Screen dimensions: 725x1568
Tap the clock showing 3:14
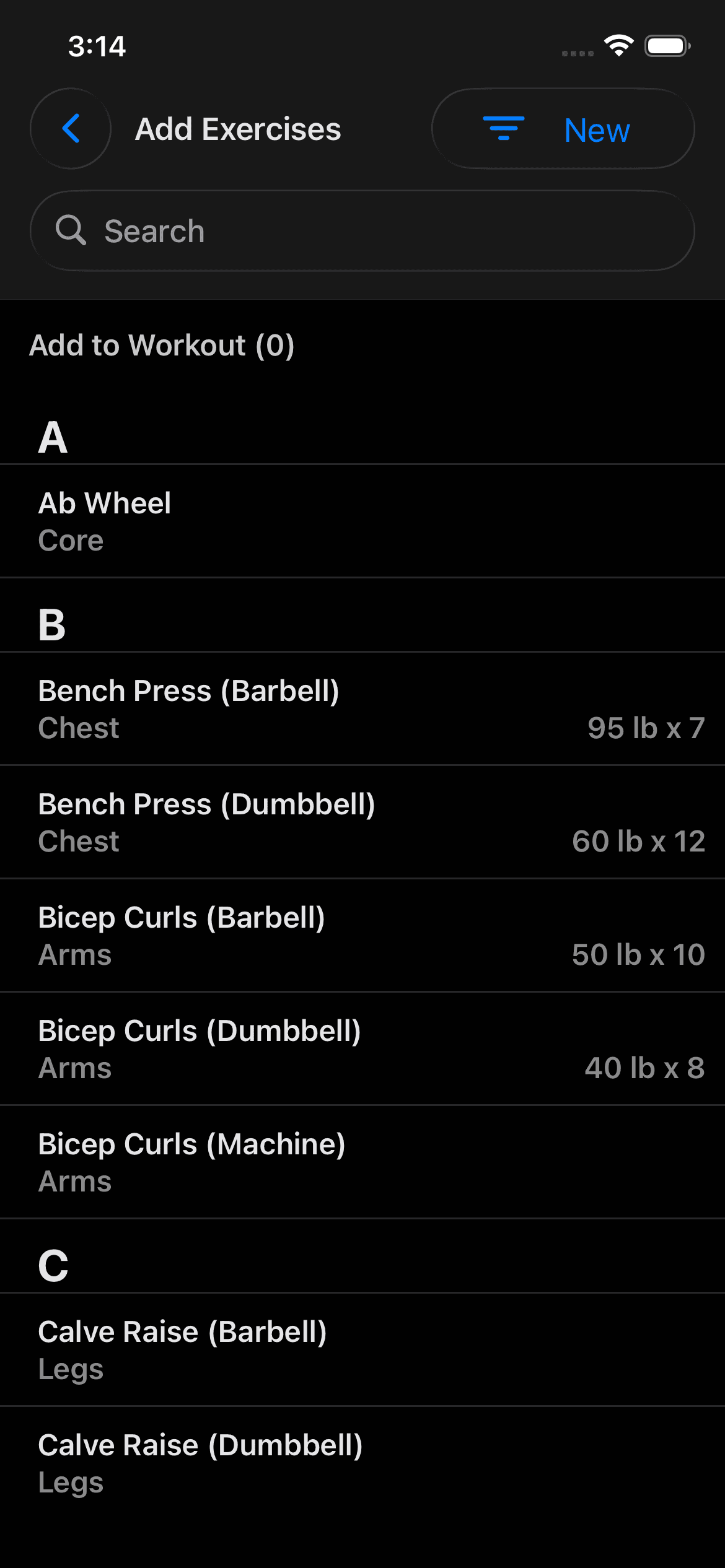pyautogui.click(x=96, y=45)
